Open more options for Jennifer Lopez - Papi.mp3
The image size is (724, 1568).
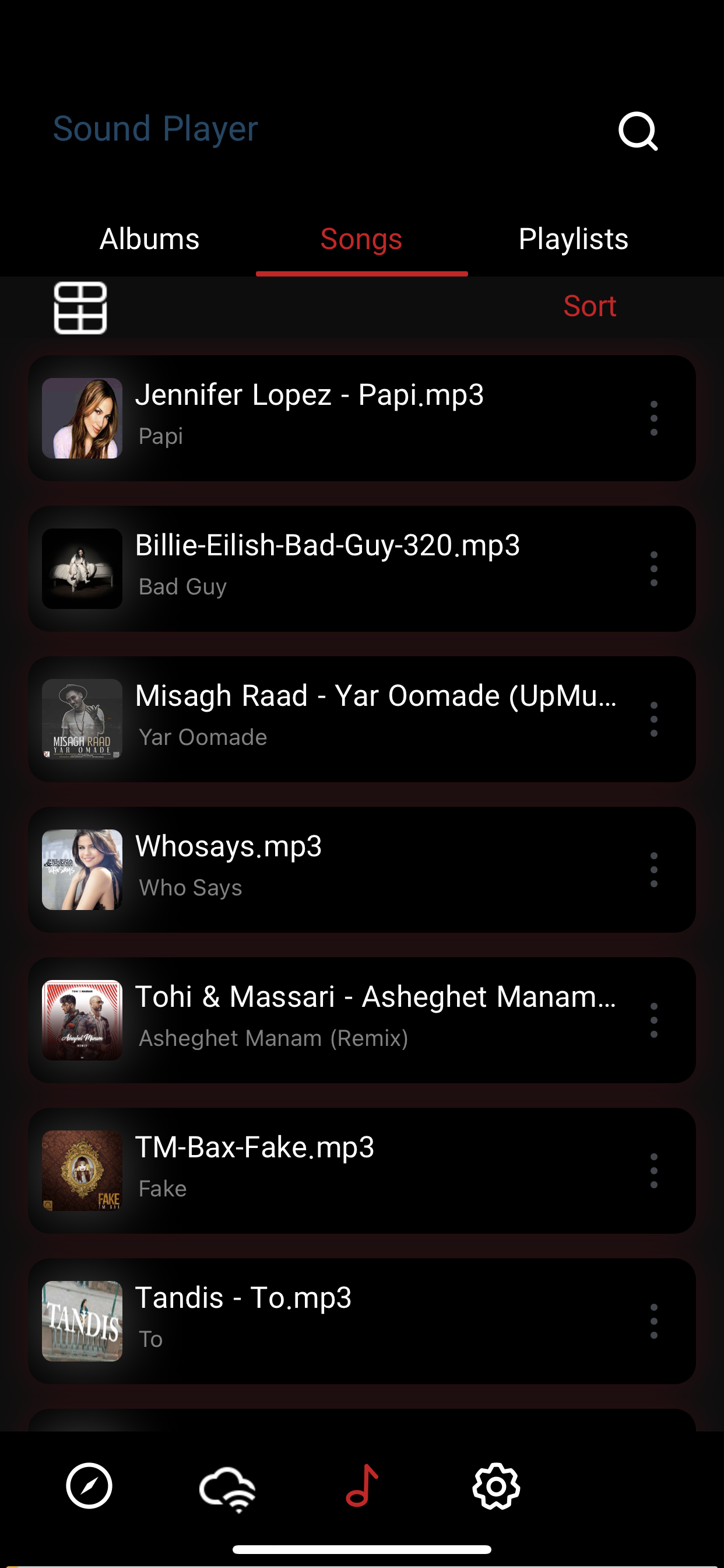(x=653, y=418)
